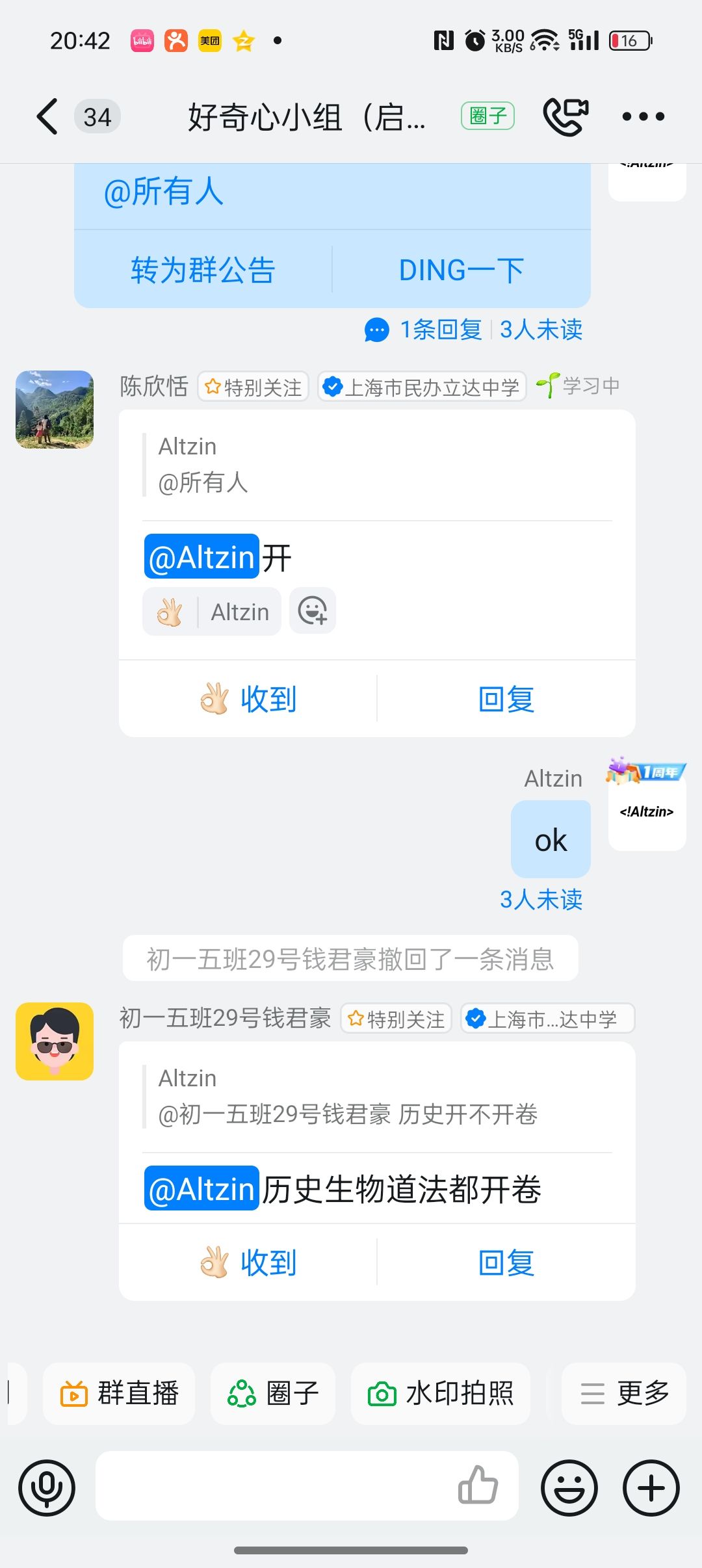Open the three-dot more options menu
Screen dimensions: 702x1568
(643, 117)
